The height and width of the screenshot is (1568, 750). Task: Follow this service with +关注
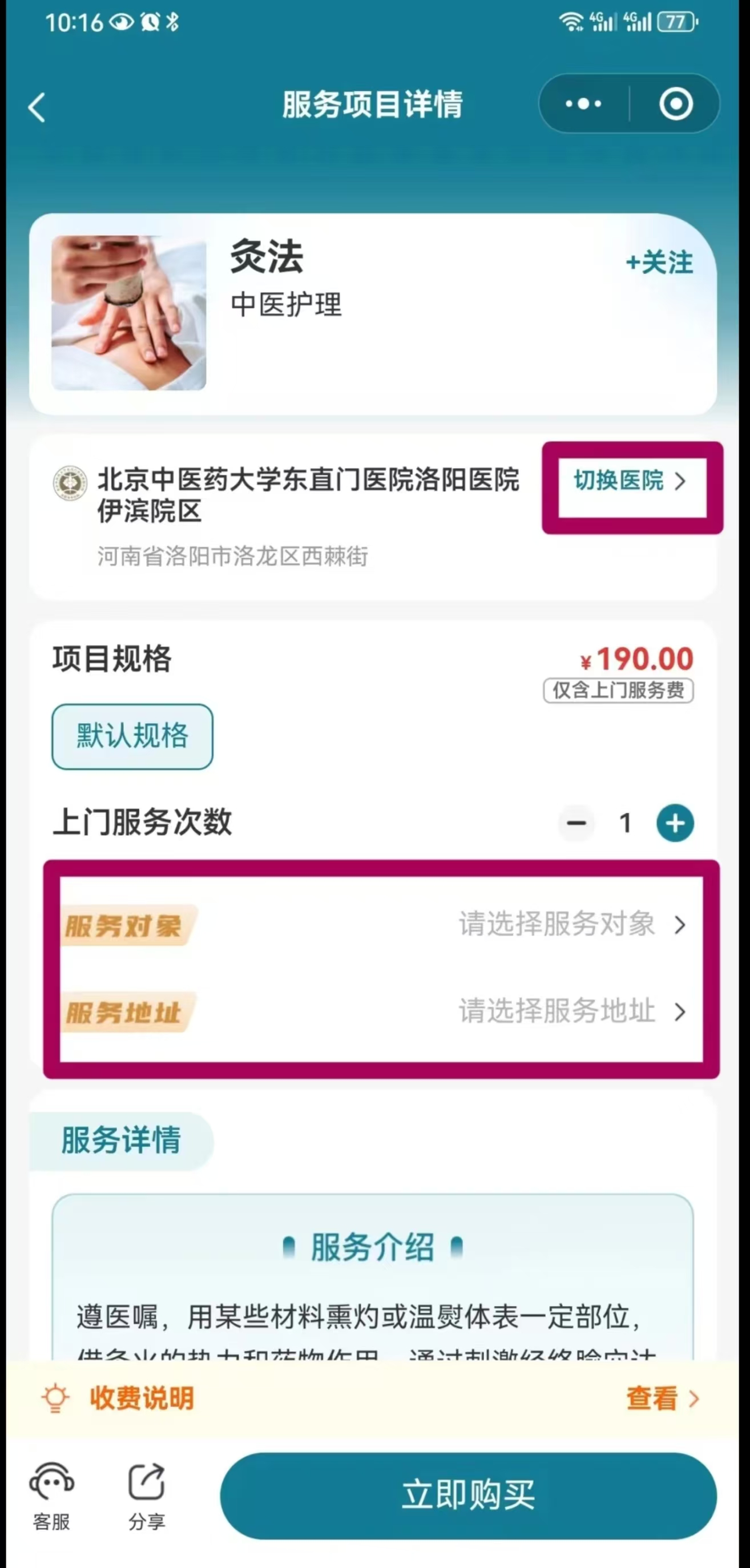click(x=660, y=263)
